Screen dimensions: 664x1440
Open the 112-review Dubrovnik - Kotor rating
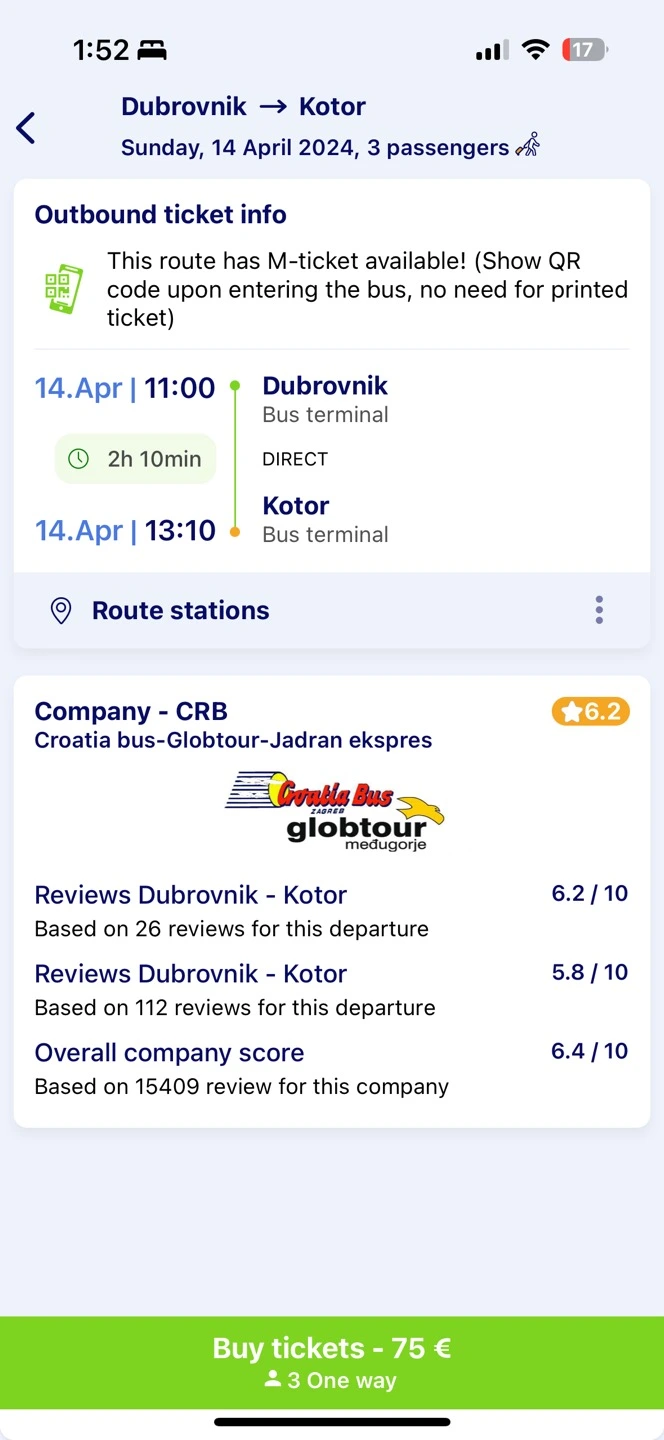[x=190, y=974]
